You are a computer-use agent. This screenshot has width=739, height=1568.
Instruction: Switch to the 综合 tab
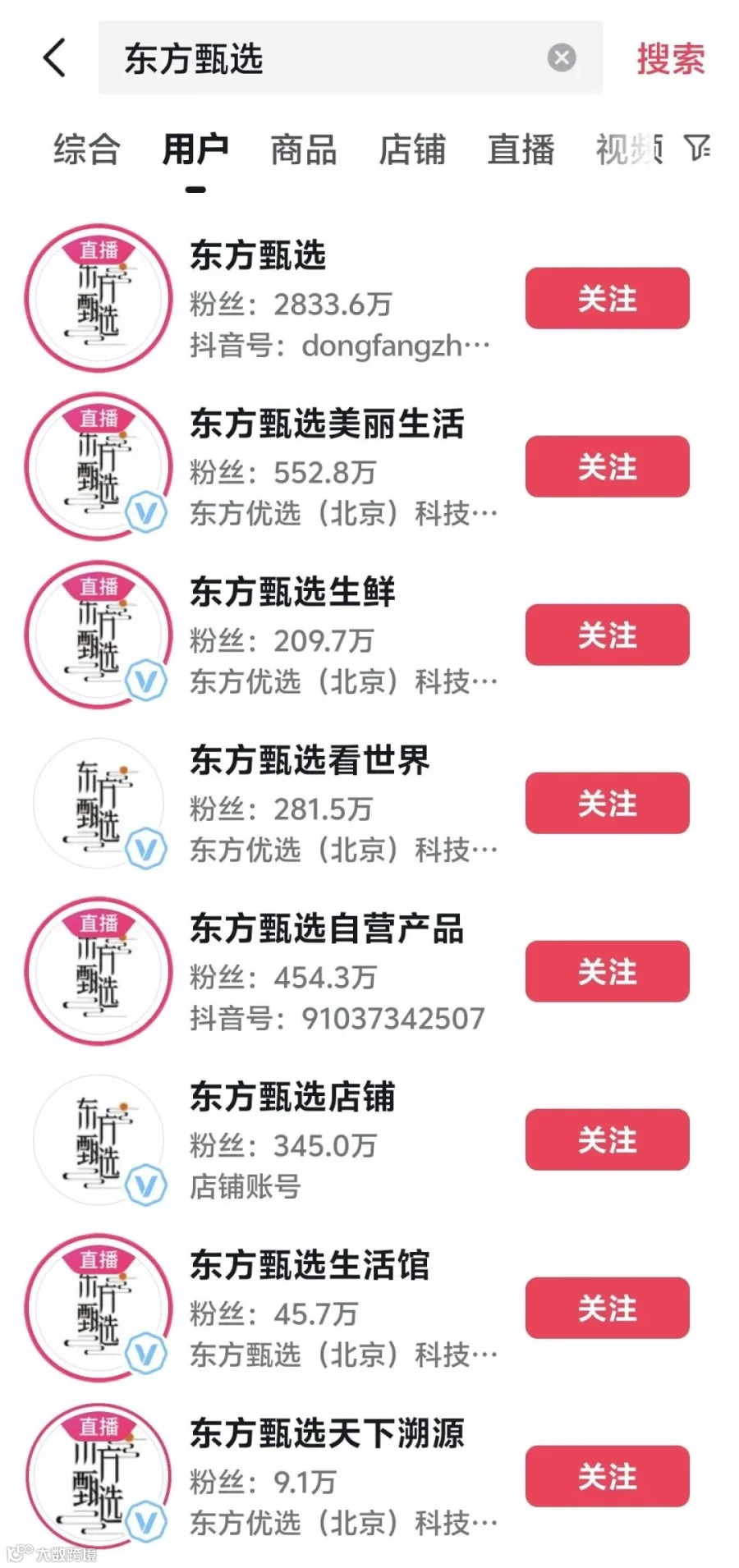coord(87,149)
